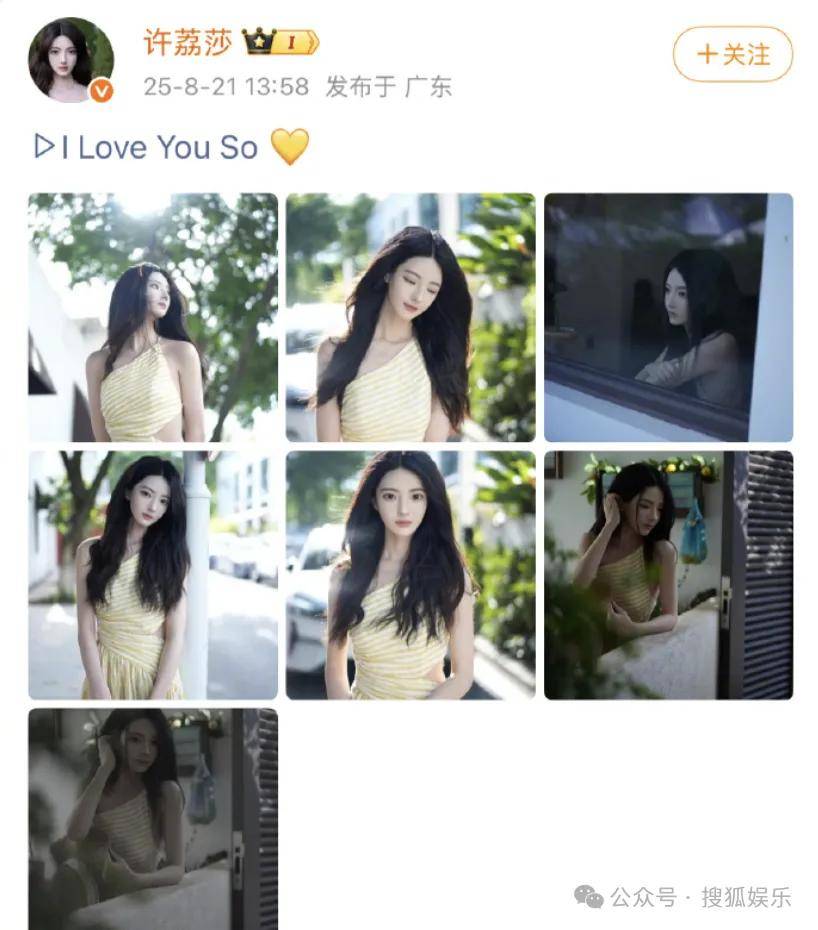Viewport: 818px width, 930px height.
Task: Open photo of woman looking down with eyes closed
Action: [x=410, y=317]
